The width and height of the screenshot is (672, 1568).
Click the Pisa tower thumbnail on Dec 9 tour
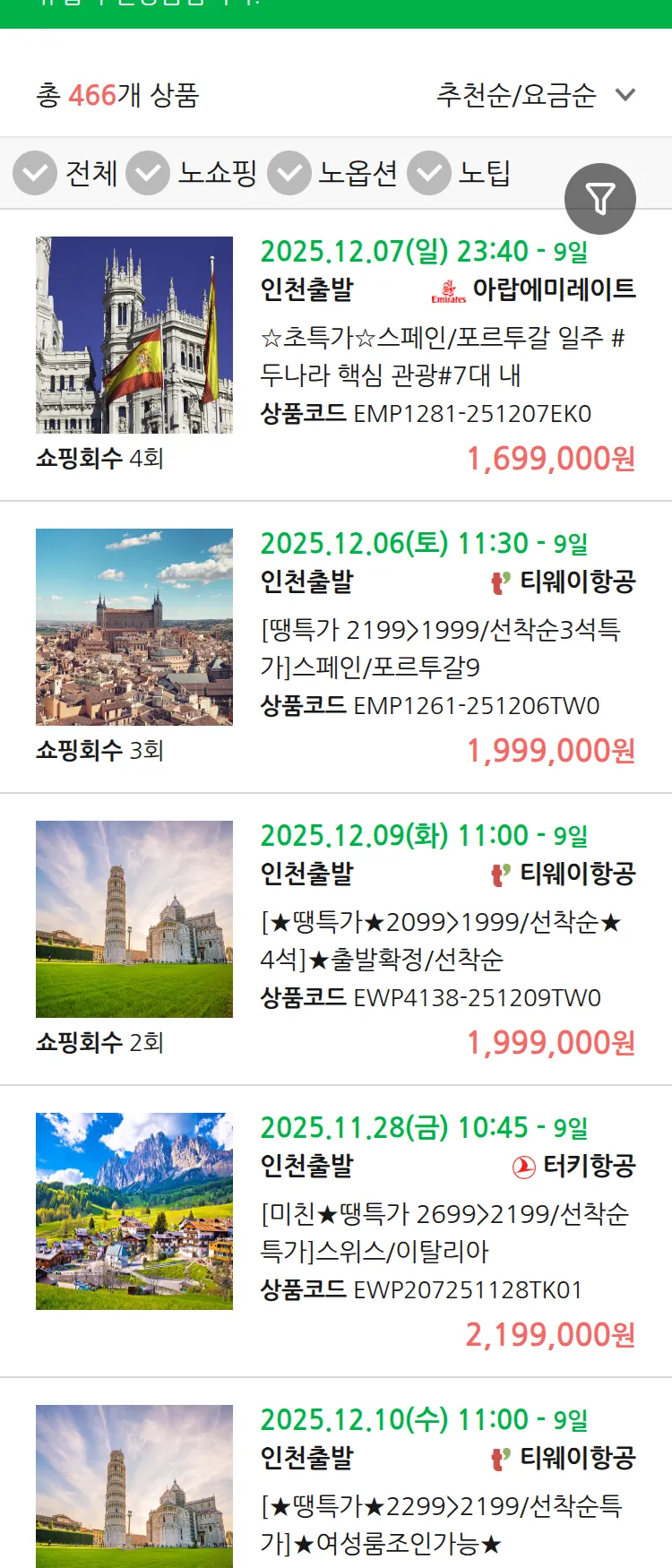[133, 918]
